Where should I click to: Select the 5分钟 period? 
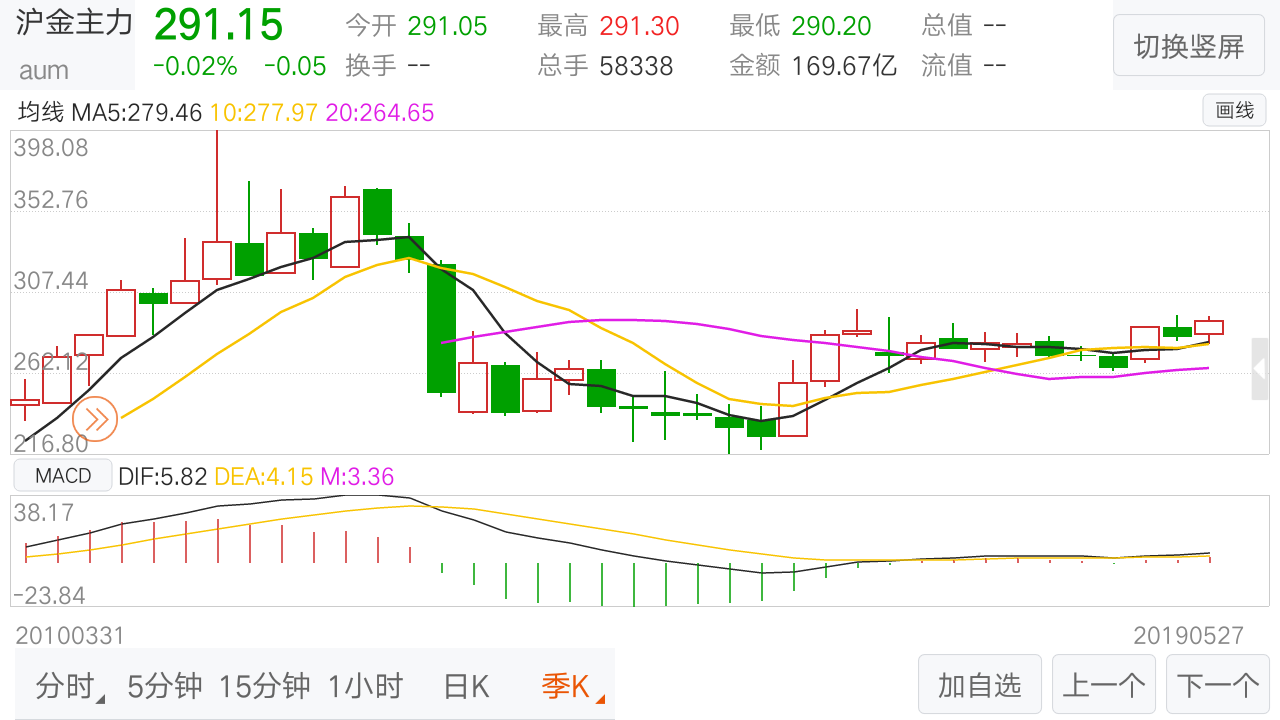click(165, 686)
